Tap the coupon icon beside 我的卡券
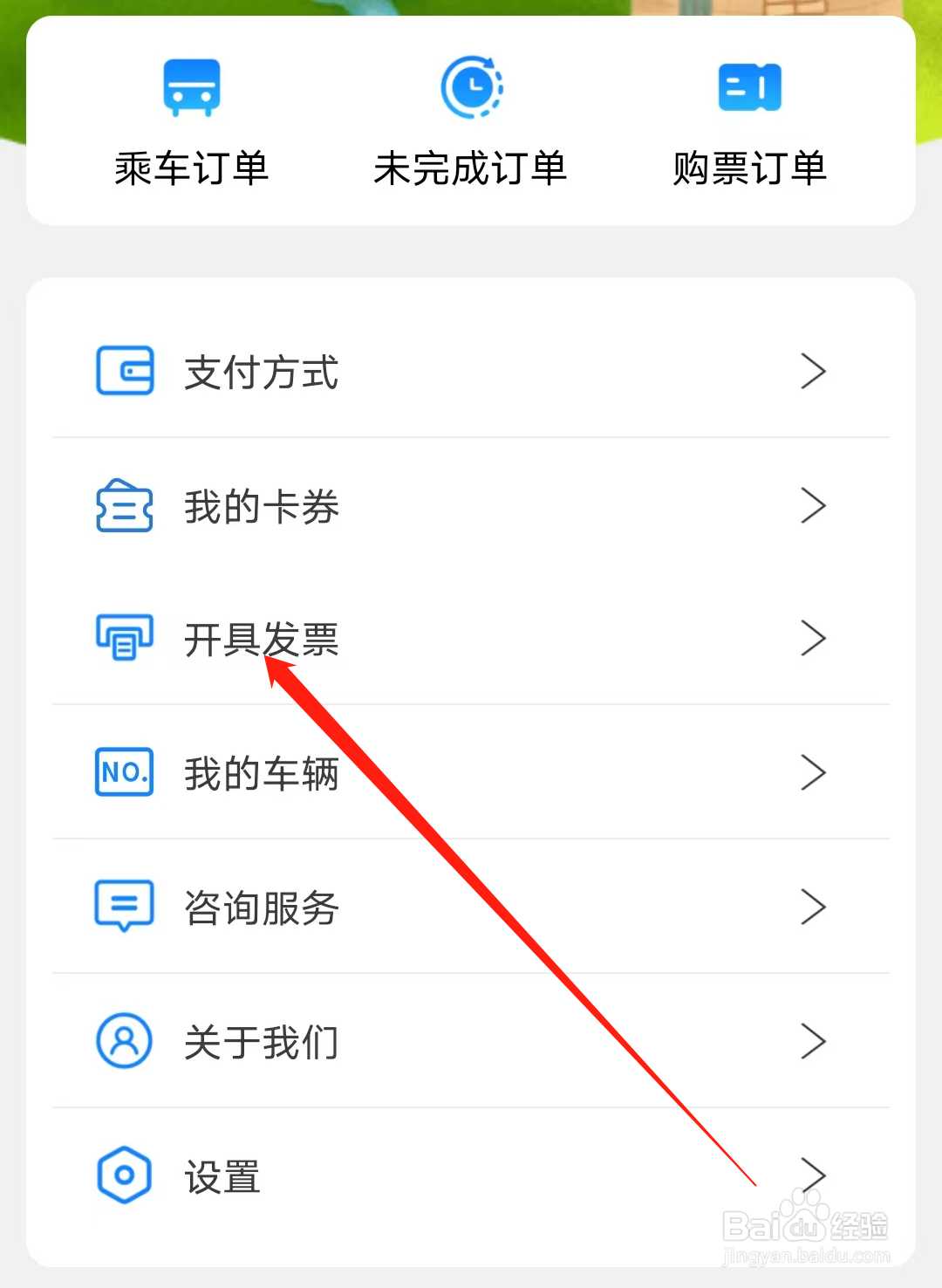 point(124,506)
